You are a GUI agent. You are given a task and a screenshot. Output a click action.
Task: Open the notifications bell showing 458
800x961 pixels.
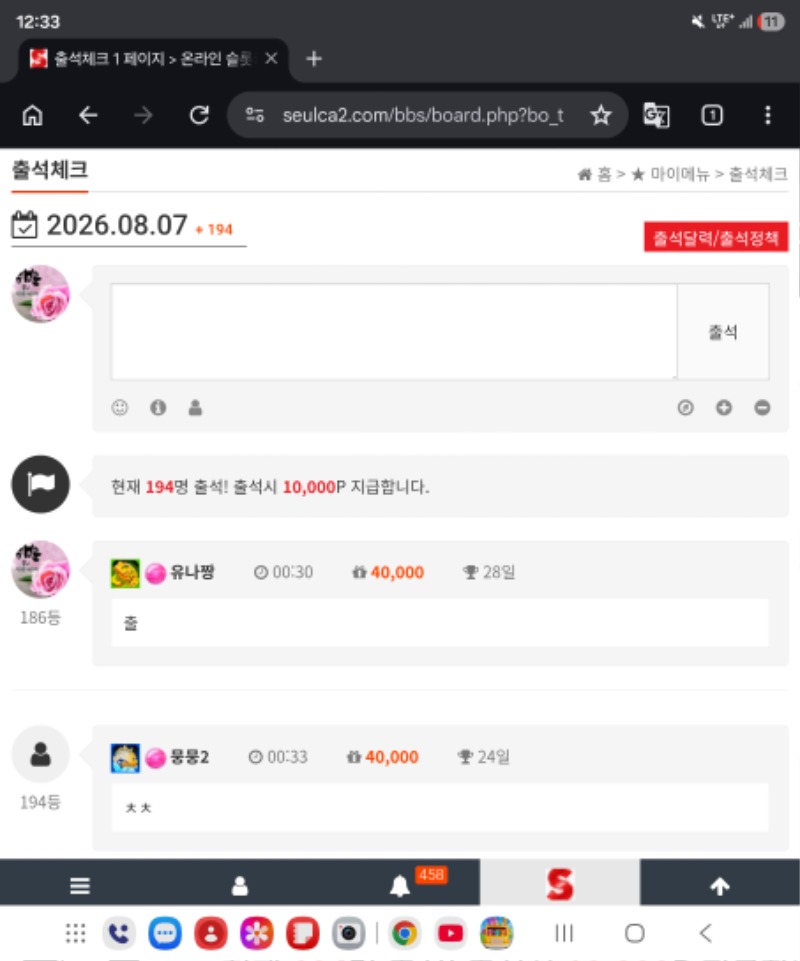coord(400,886)
